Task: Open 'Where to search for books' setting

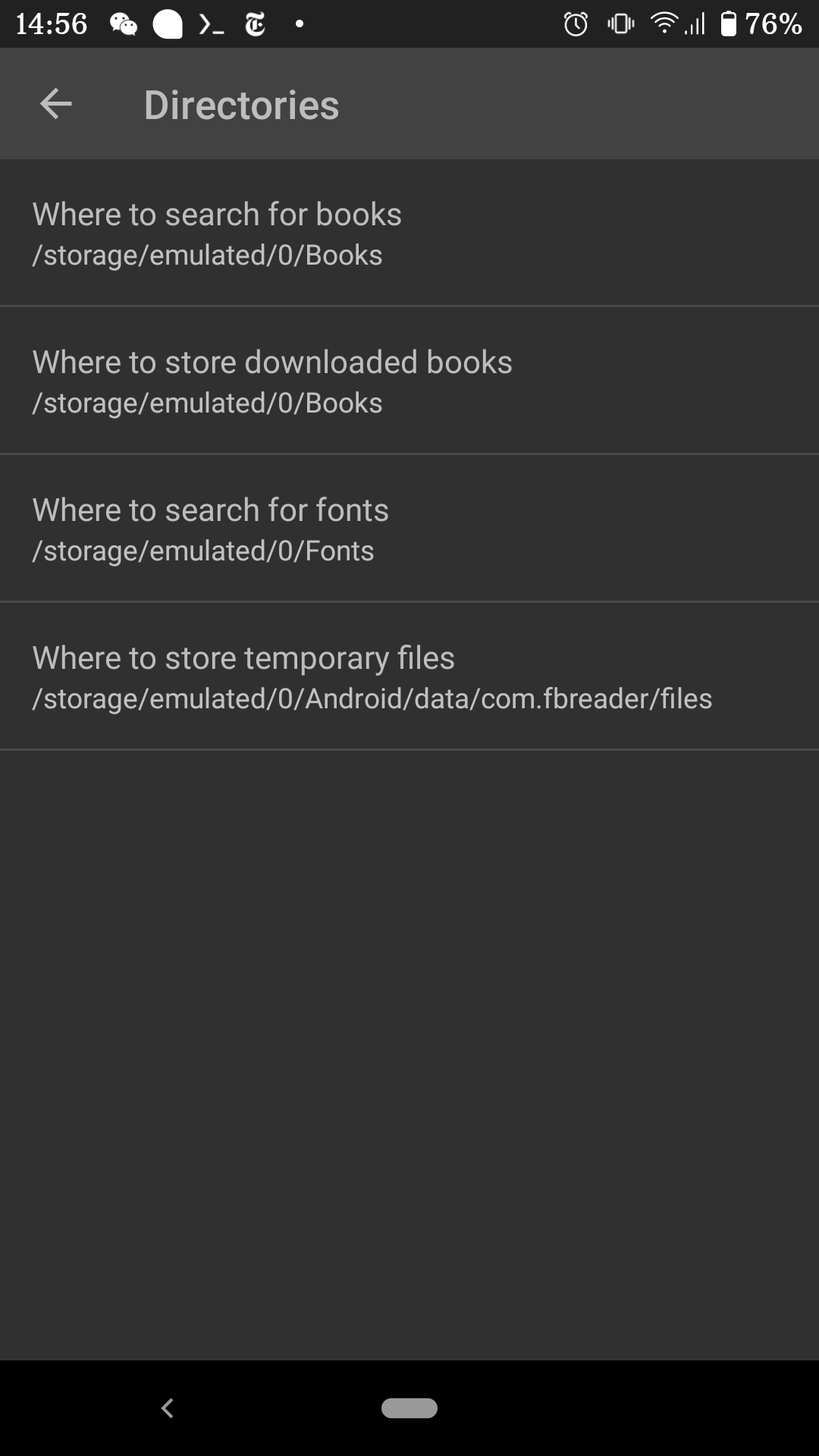Action: [409, 234]
